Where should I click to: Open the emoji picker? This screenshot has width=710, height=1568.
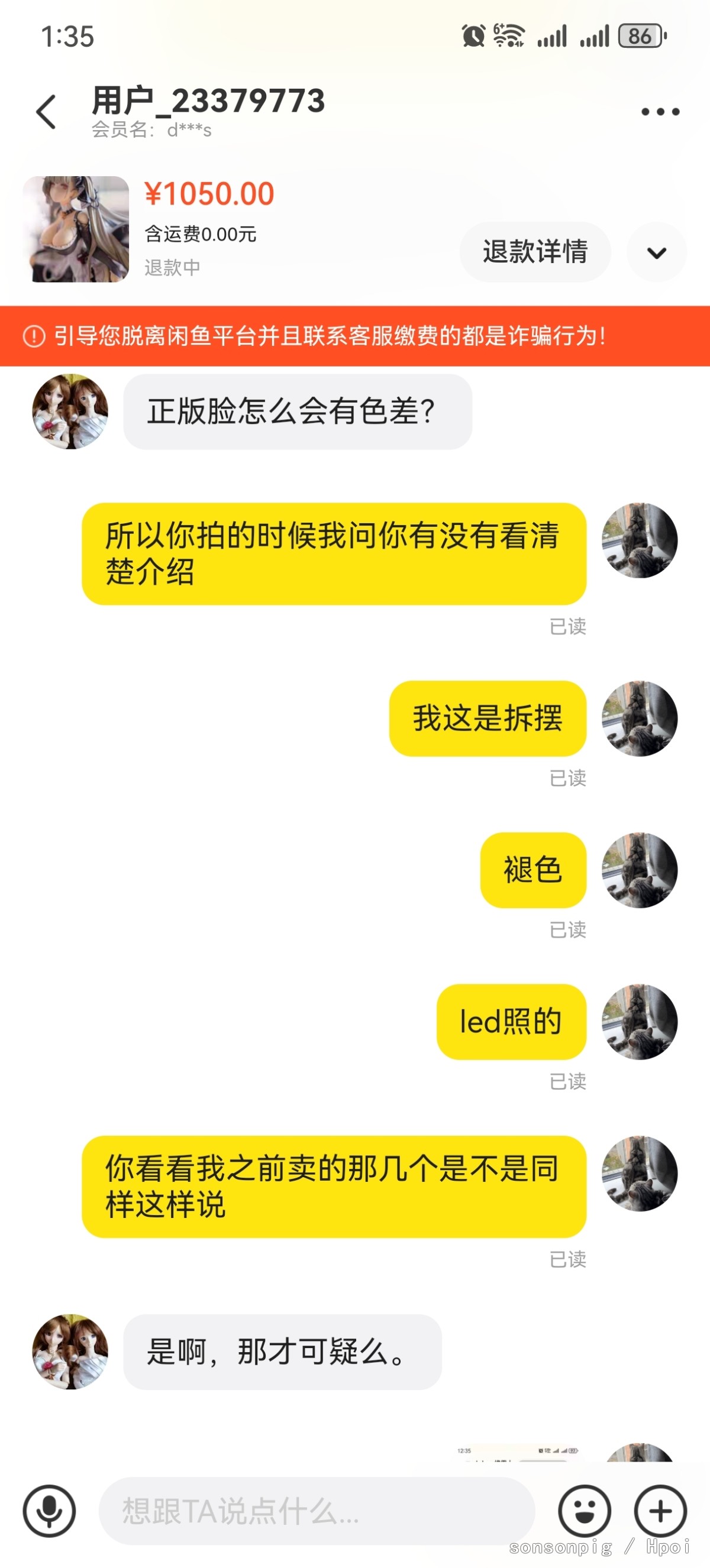click(584, 1511)
